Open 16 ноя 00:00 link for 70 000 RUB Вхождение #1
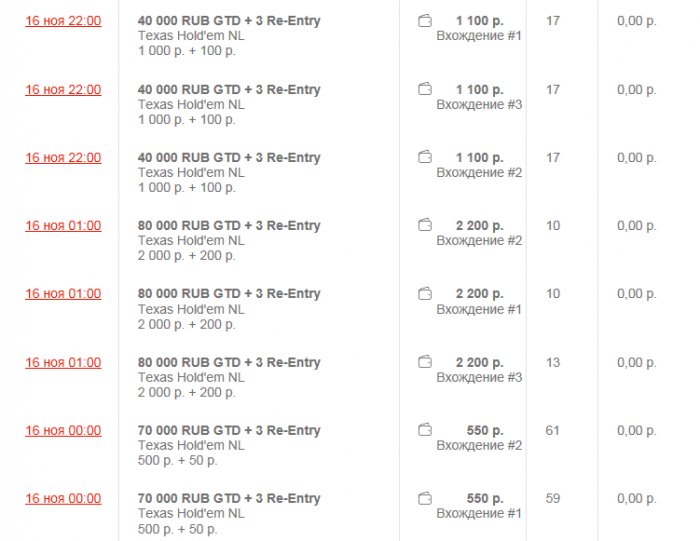 63,498
